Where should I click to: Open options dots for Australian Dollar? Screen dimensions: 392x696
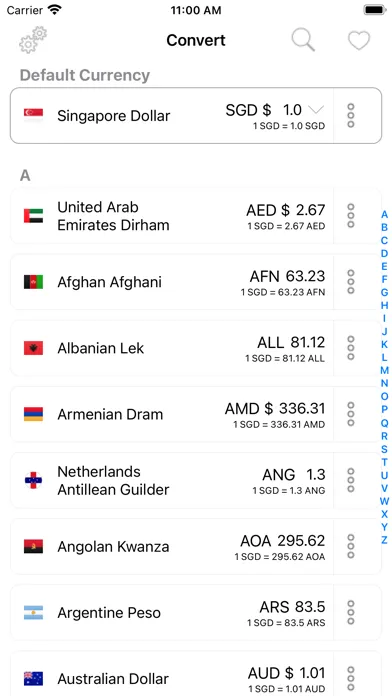[x=351, y=679]
